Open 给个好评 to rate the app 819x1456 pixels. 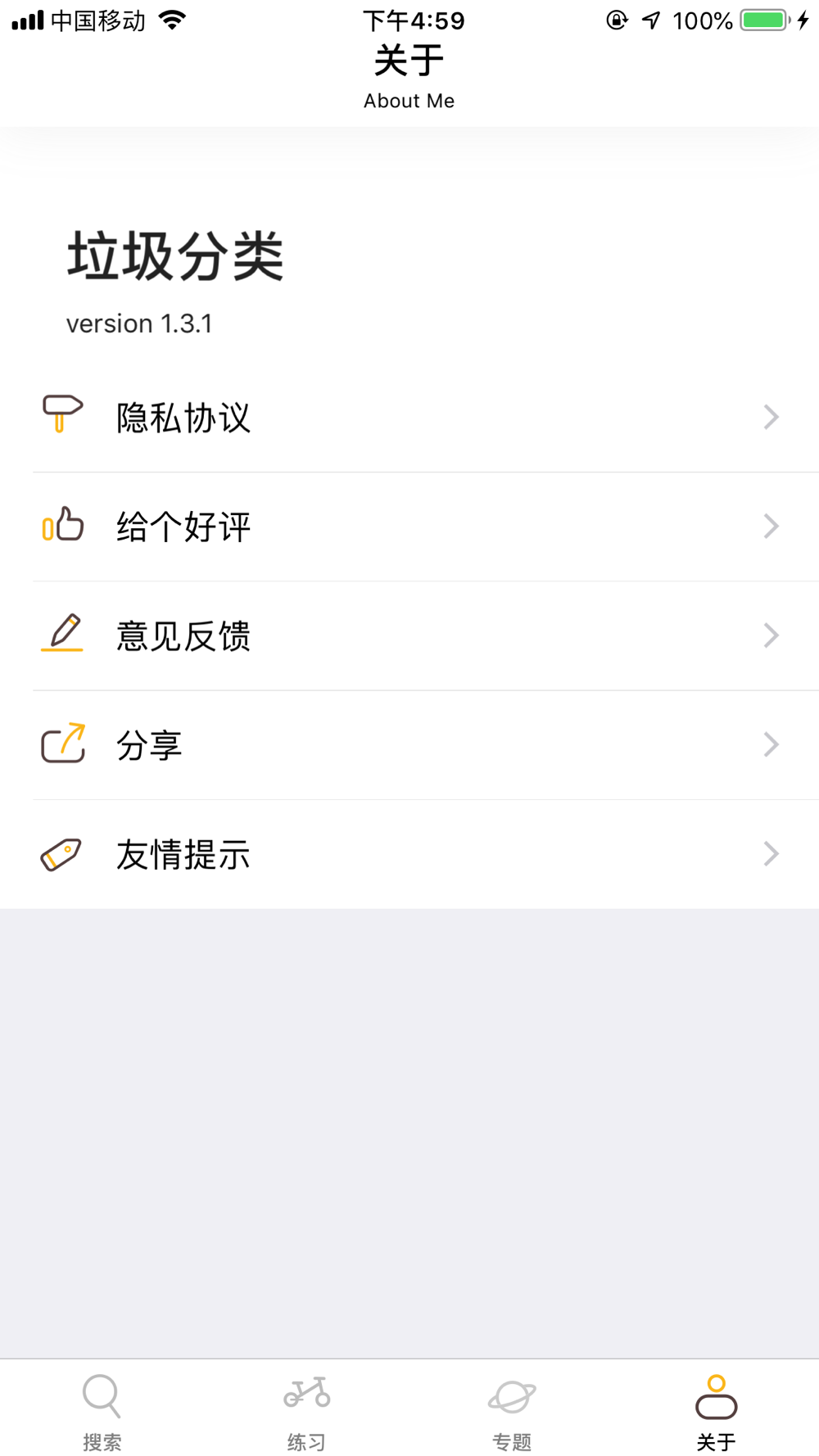(x=409, y=527)
